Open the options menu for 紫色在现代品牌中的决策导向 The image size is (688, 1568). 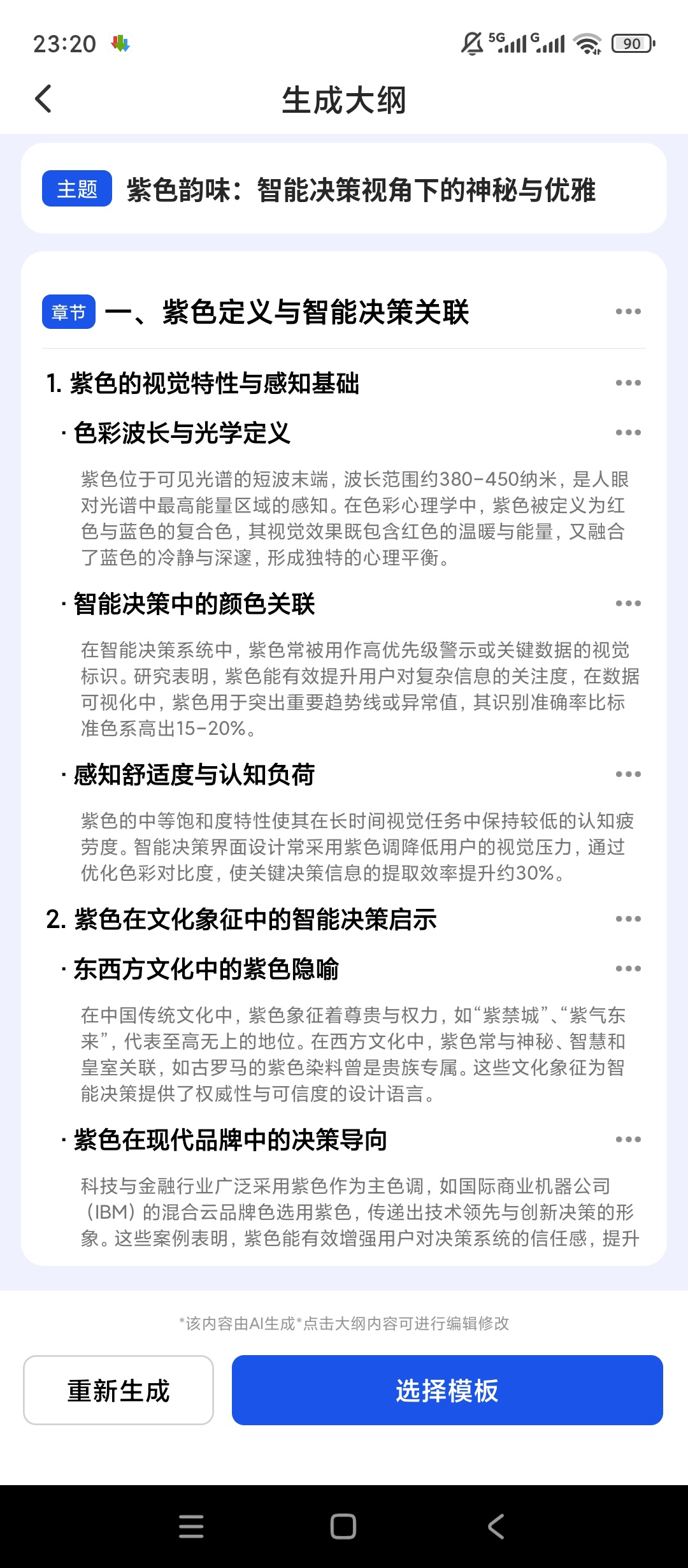(x=628, y=1140)
